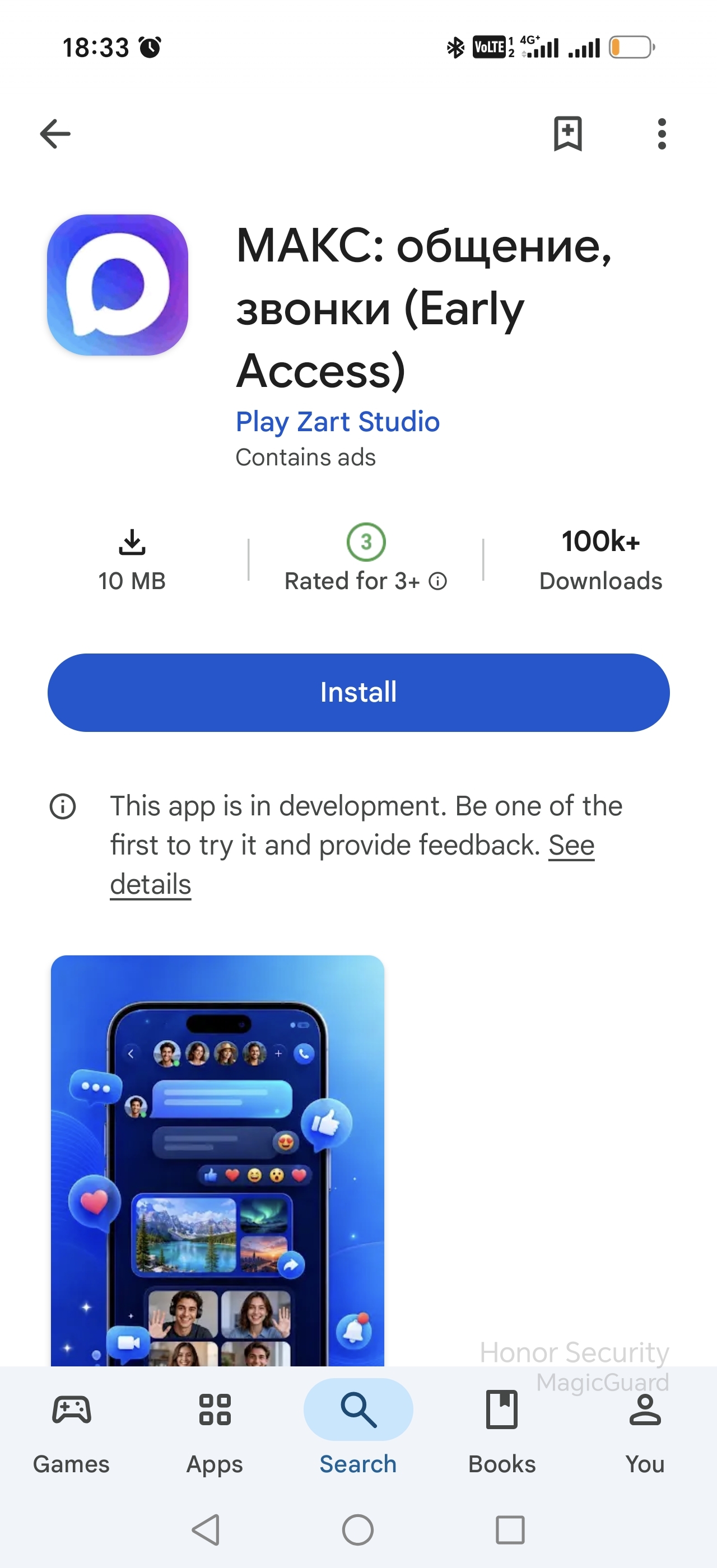Go back using the top arrow
Image resolution: width=717 pixels, height=1568 pixels.
click(x=55, y=134)
